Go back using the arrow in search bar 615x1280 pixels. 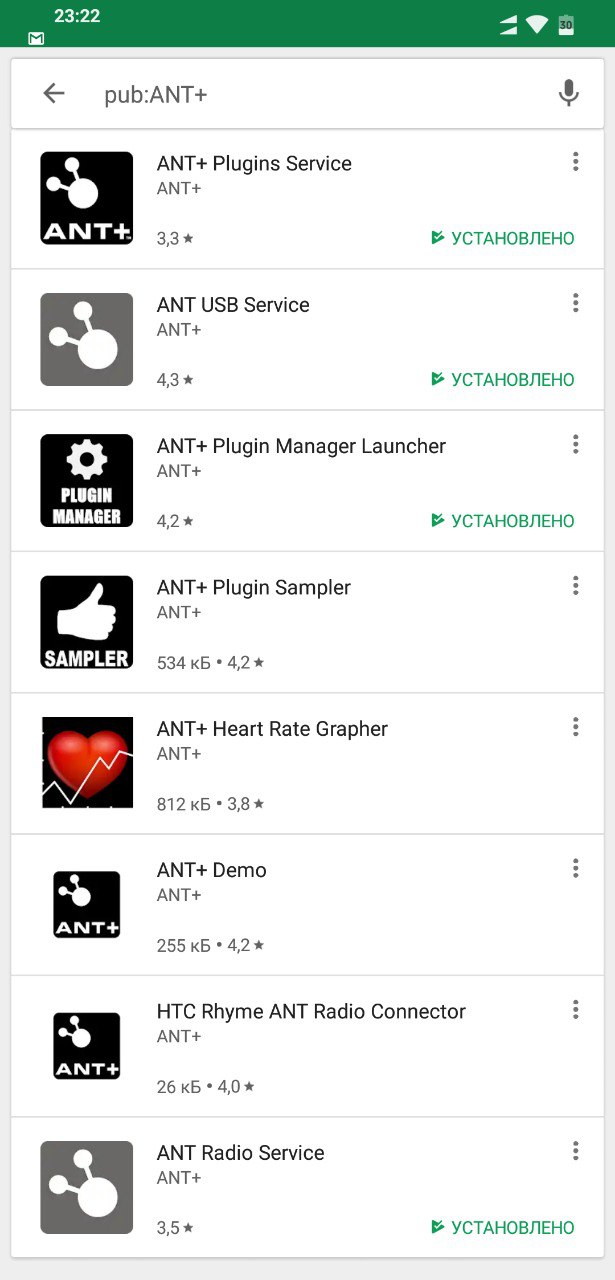click(x=53, y=94)
